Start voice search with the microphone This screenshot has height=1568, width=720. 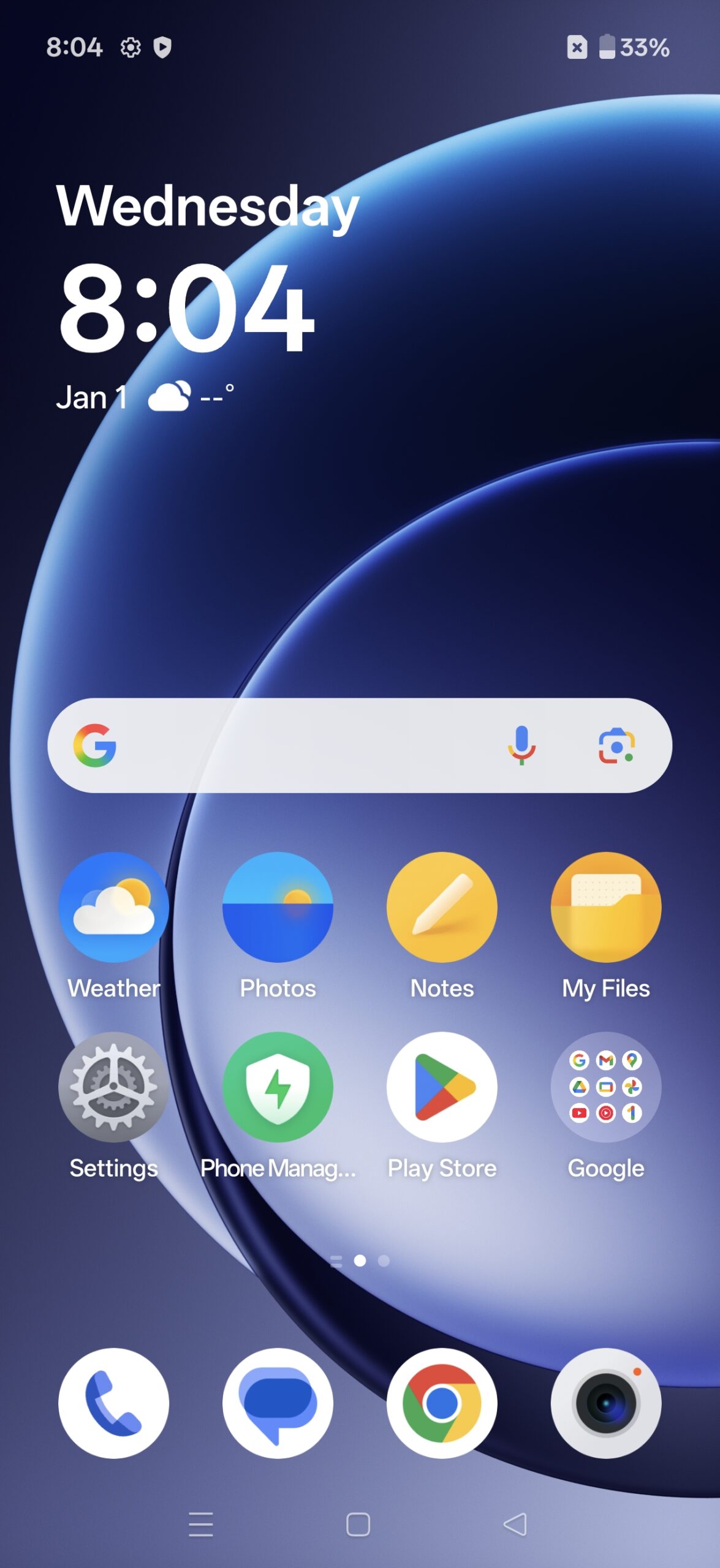[521, 745]
